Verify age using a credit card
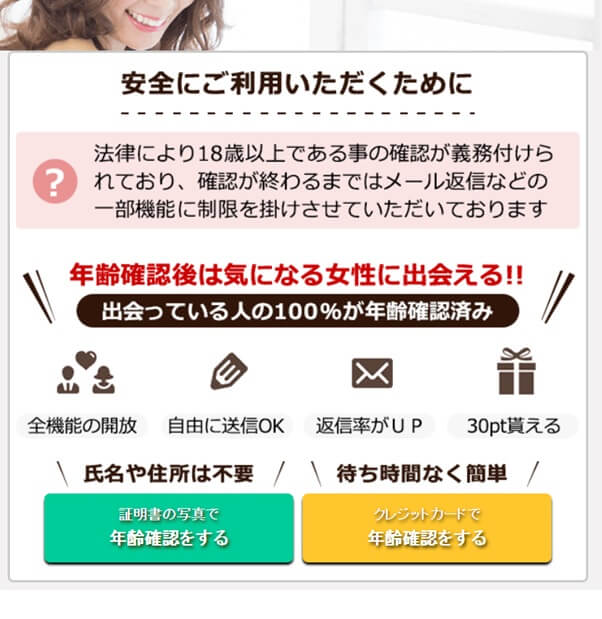Screen dimensions: 602x619 click(426, 527)
